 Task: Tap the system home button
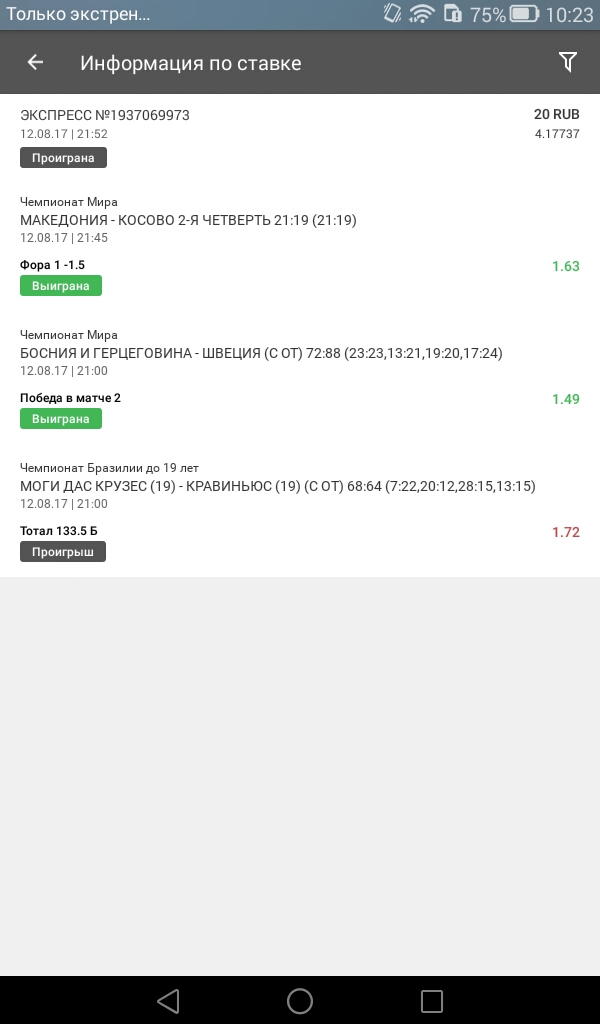pyautogui.click(x=300, y=1000)
